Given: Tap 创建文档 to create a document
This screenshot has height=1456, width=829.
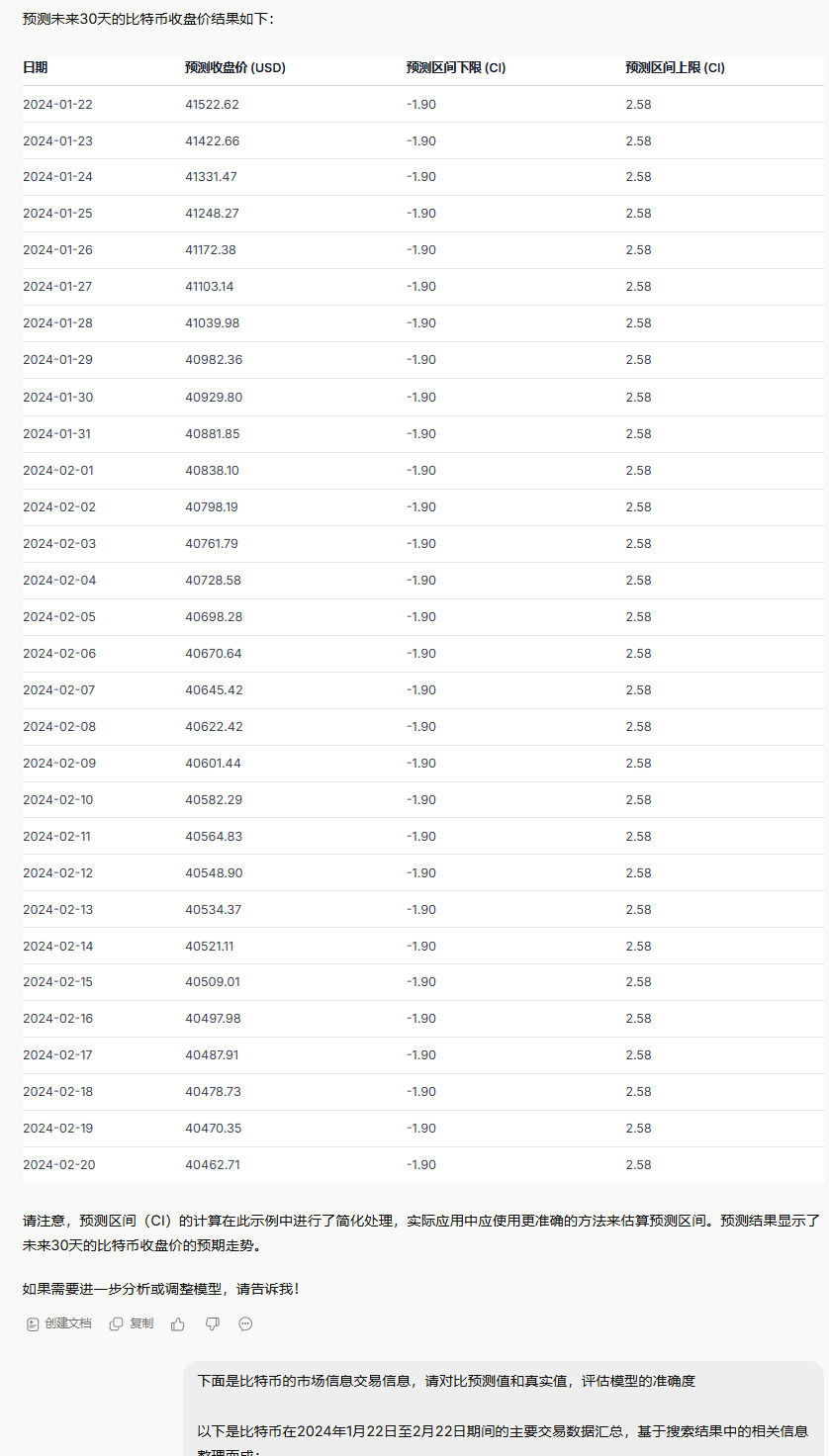Looking at the screenshot, I should (58, 1323).
